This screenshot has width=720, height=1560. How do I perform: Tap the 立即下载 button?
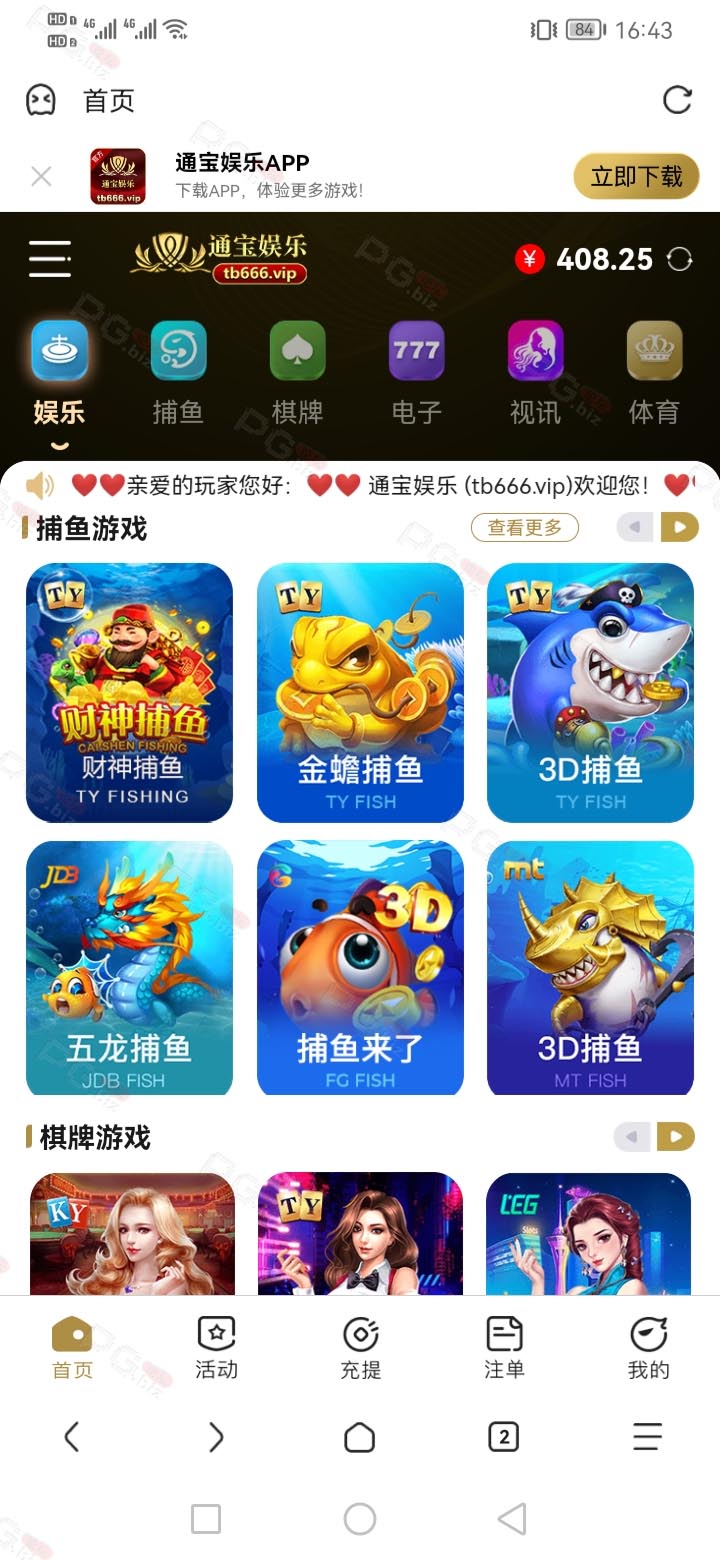click(x=636, y=177)
